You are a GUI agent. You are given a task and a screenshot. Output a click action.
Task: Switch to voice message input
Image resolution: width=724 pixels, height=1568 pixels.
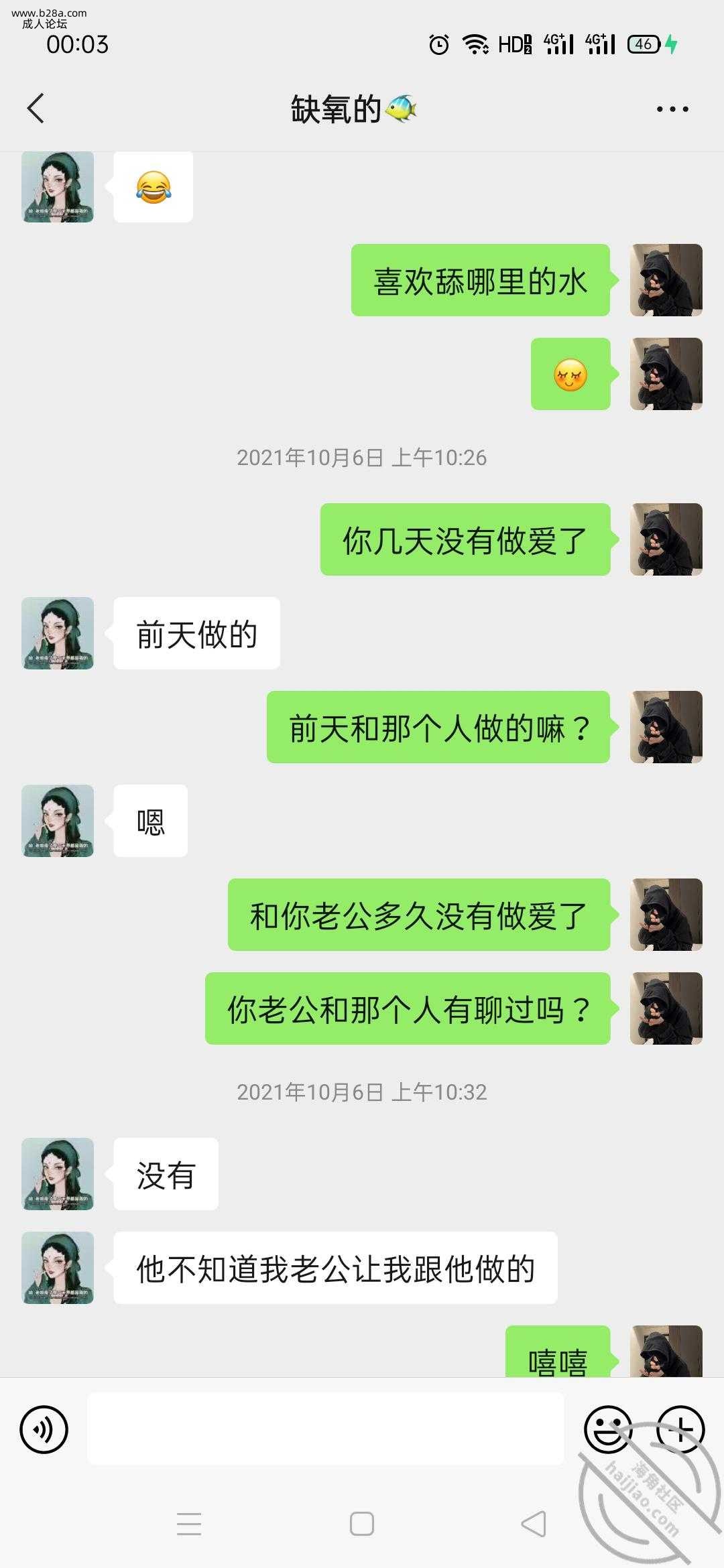pyautogui.click(x=44, y=1429)
